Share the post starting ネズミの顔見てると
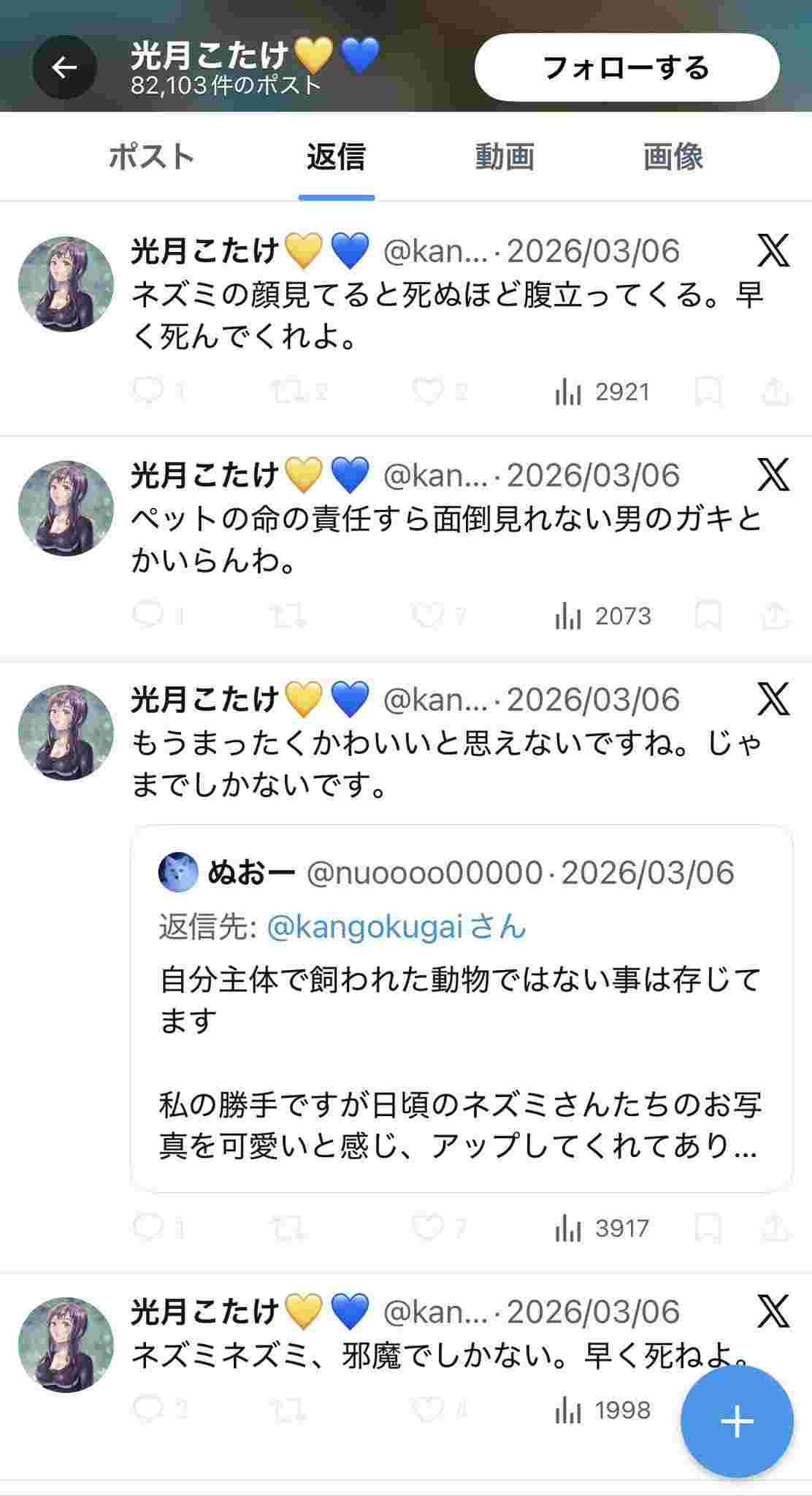 coord(775,392)
